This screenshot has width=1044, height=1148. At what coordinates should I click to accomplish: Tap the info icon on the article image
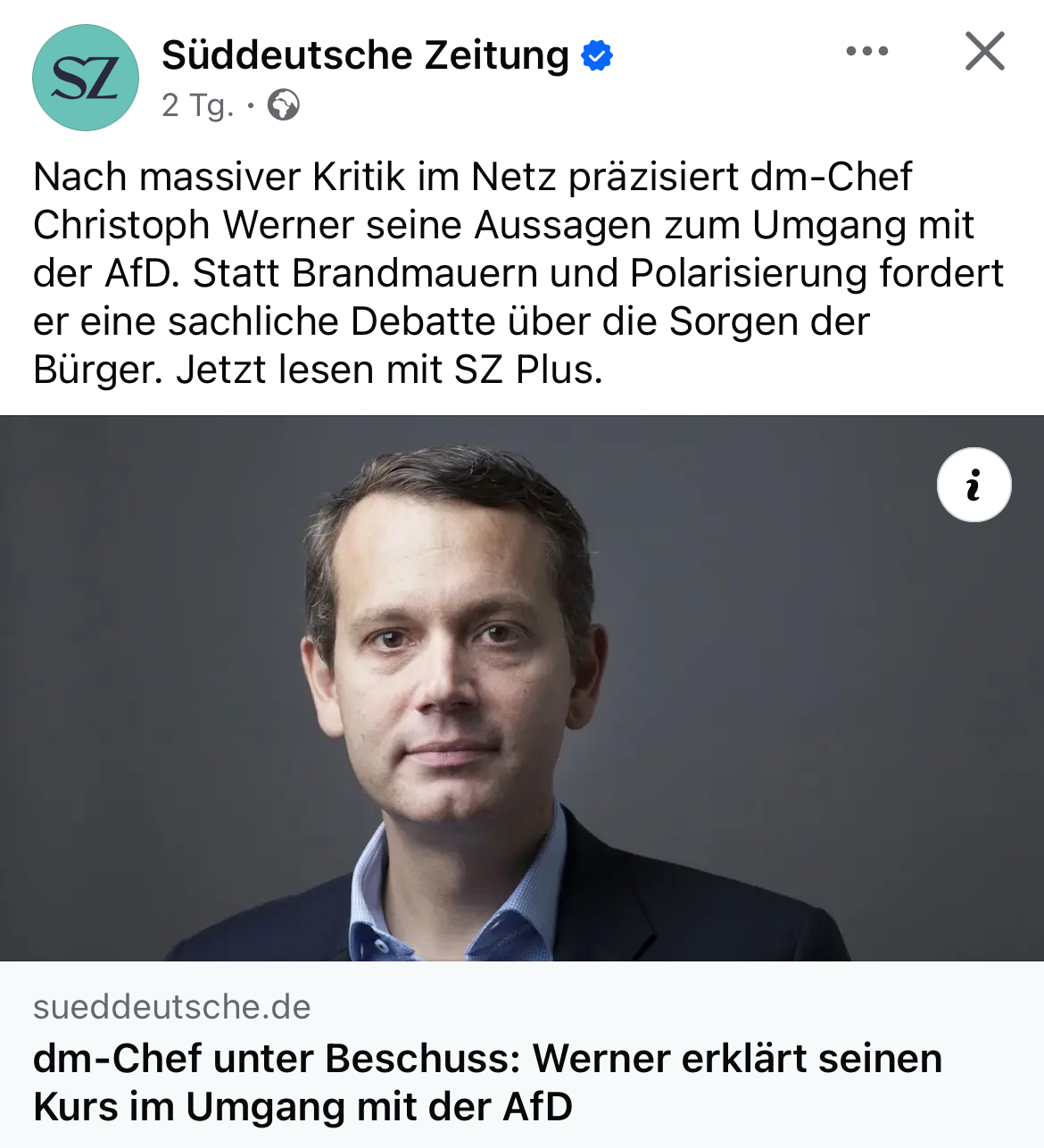pyautogui.click(x=974, y=485)
